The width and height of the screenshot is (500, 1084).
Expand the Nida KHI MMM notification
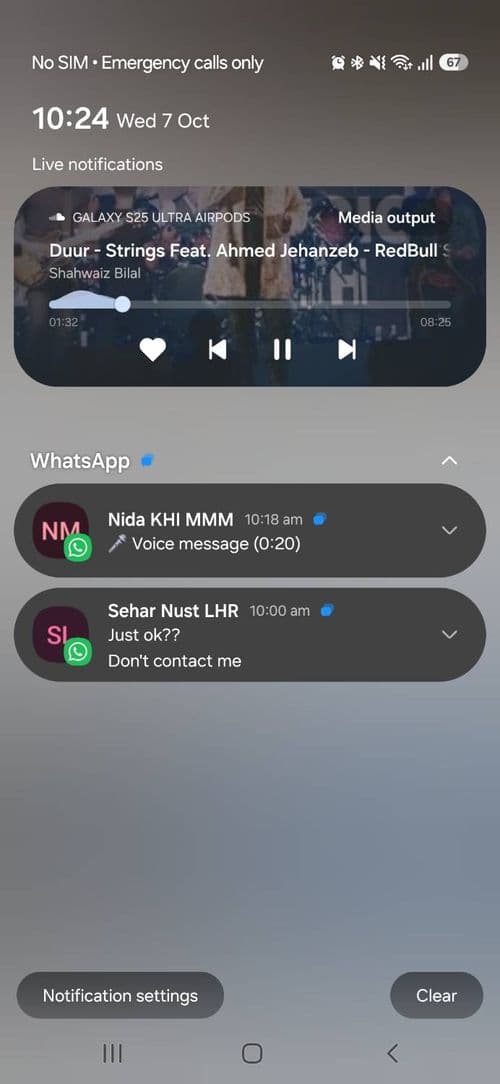coord(450,530)
